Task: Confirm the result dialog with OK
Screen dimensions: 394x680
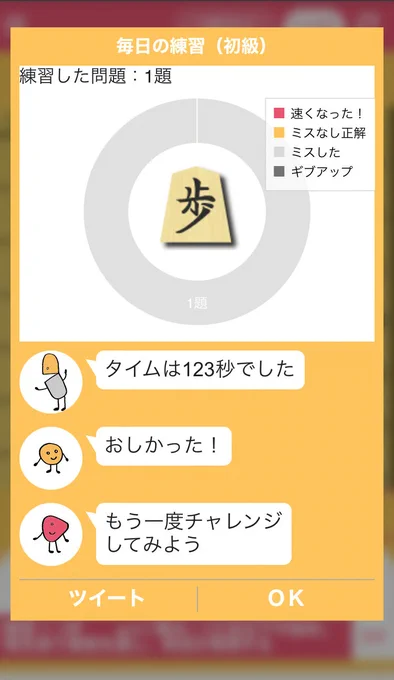Action: pyautogui.click(x=286, y=598)
